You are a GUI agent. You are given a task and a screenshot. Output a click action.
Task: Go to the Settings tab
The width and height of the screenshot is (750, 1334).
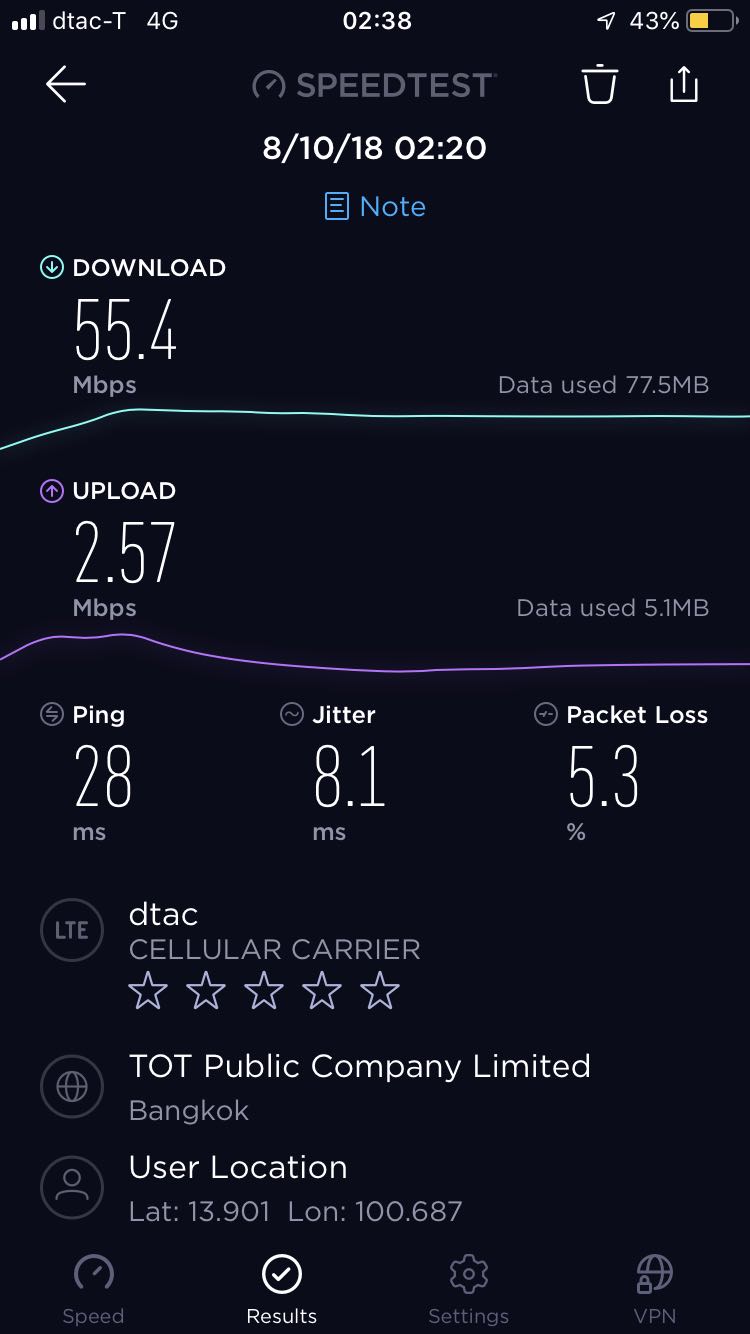468,1289
